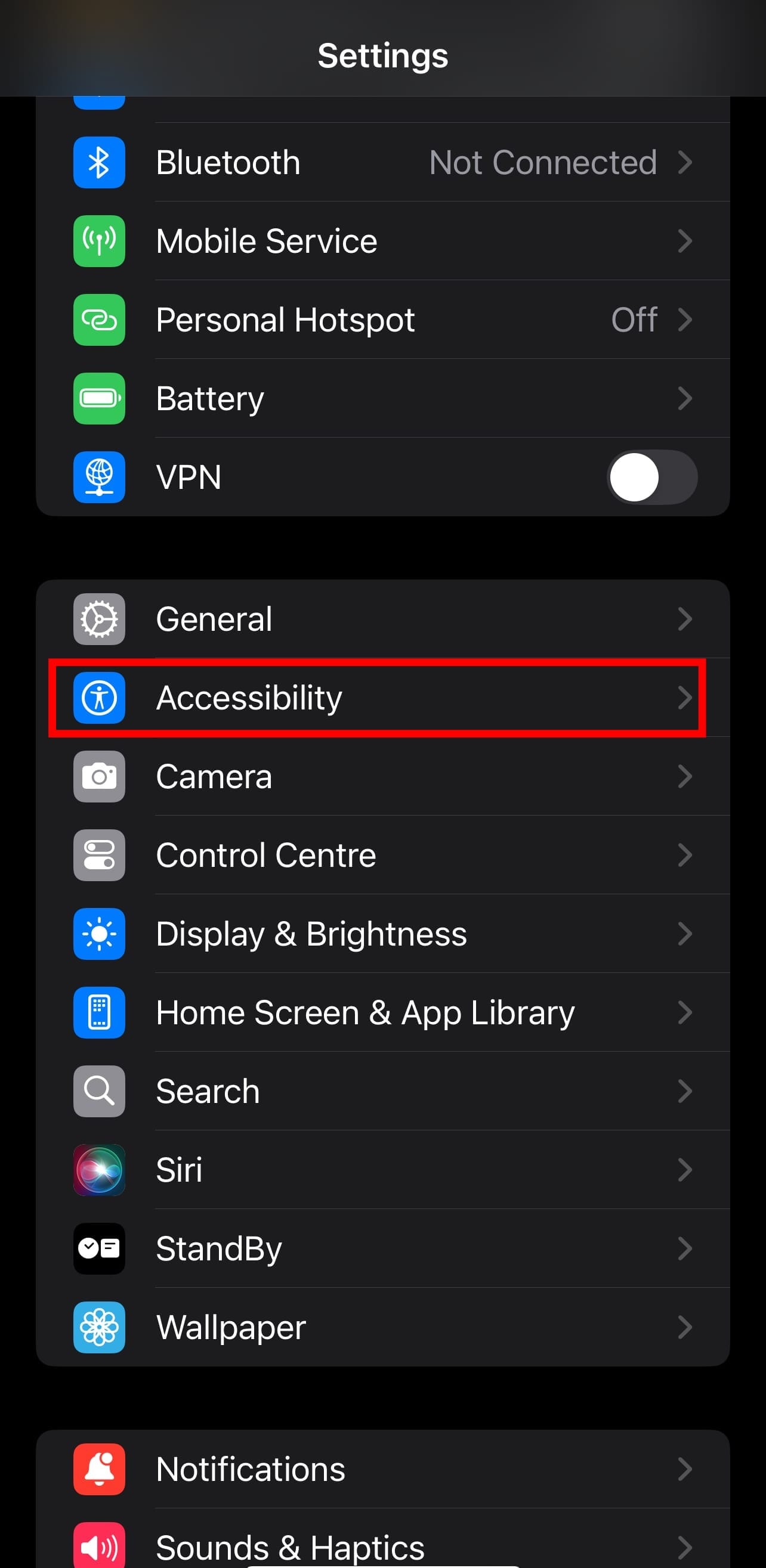Screen dimensions: 766x1568
Task: Open Wallpaper settings
Action: tap(382, 1328)
